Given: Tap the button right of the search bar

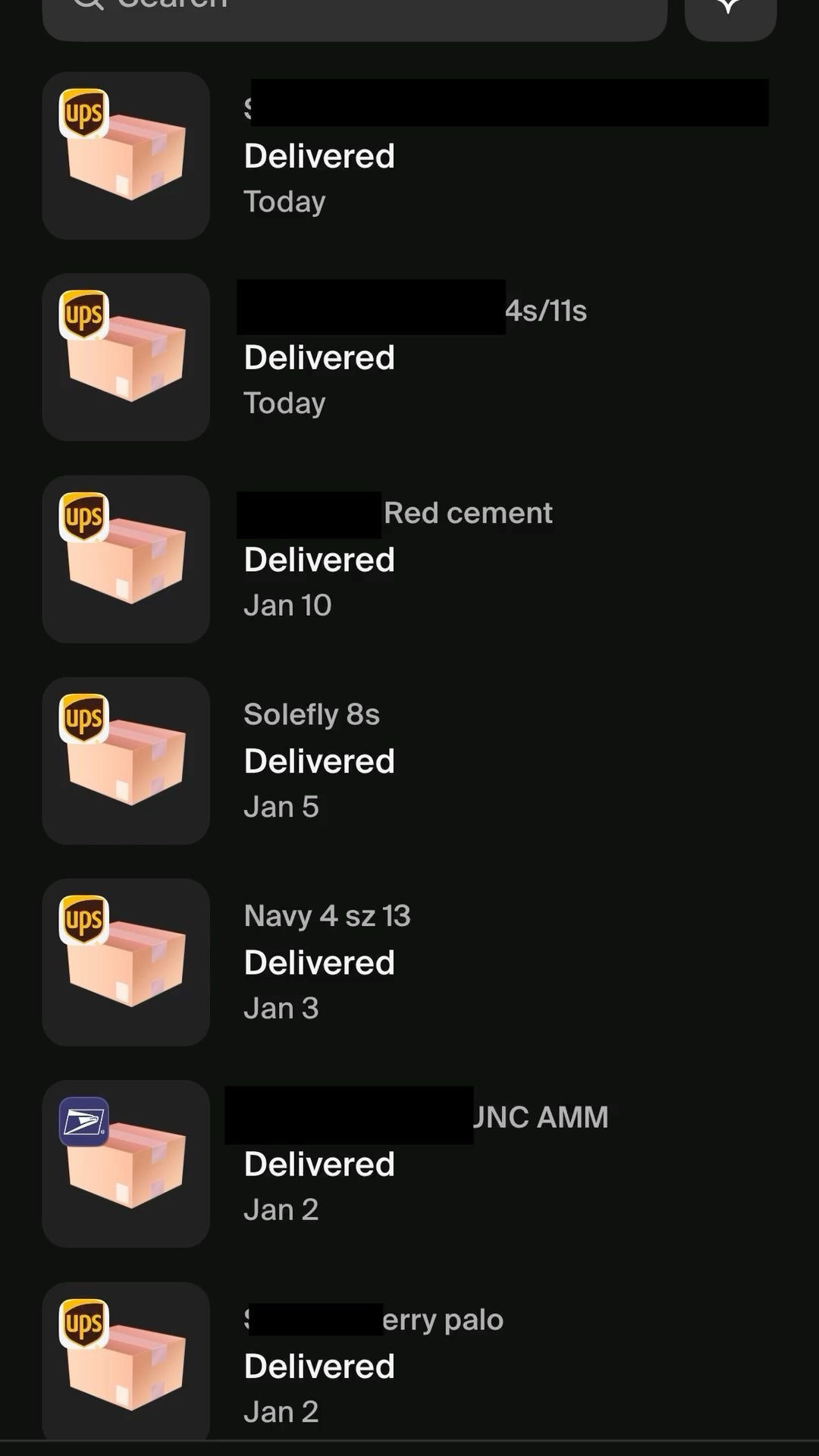Looking at the screenshot, I should pyautogui.click(x=730, y=14).
